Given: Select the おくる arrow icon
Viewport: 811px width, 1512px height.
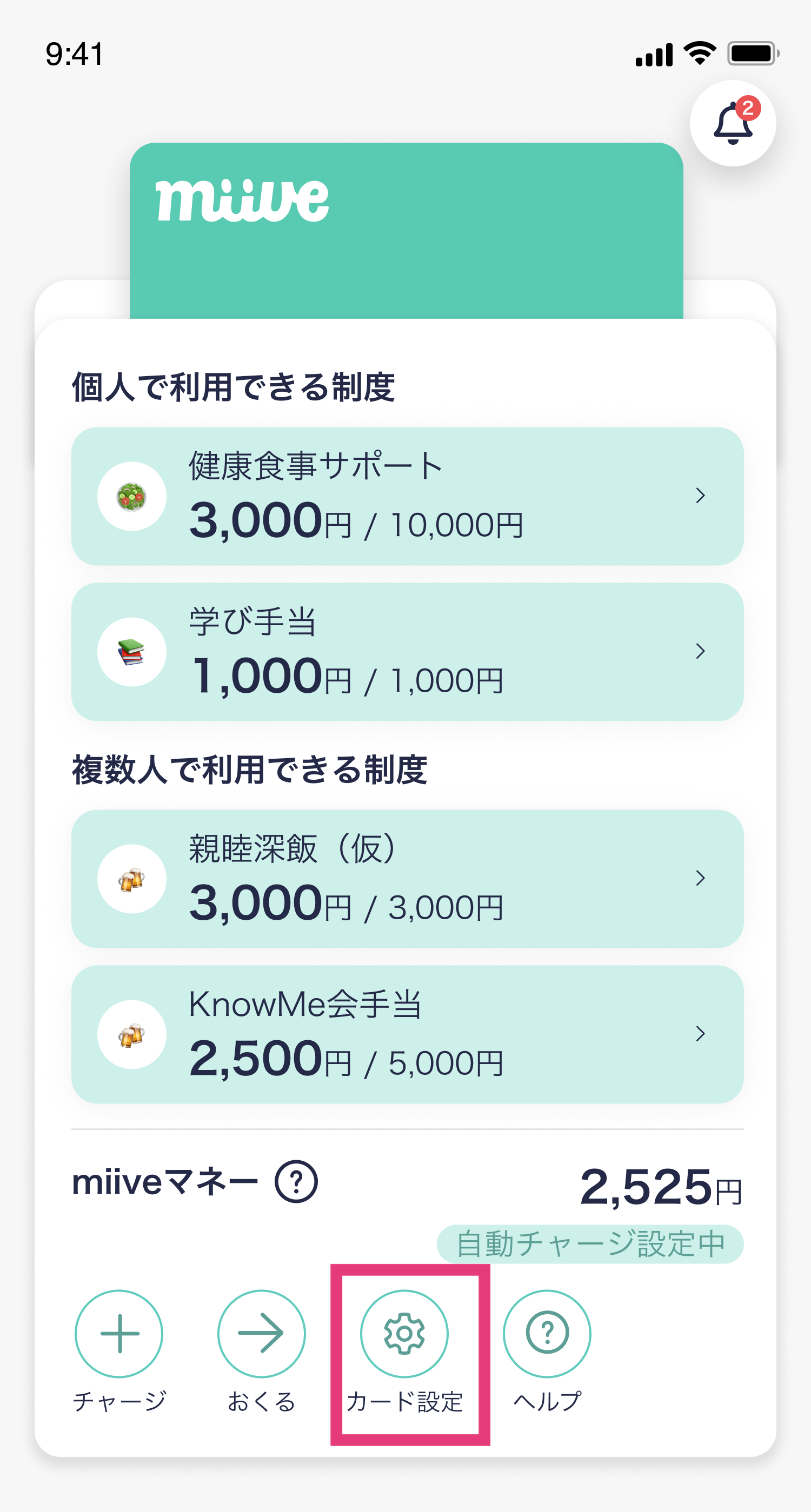Looking at the screenshot, I should click(x=262, y=1334).
